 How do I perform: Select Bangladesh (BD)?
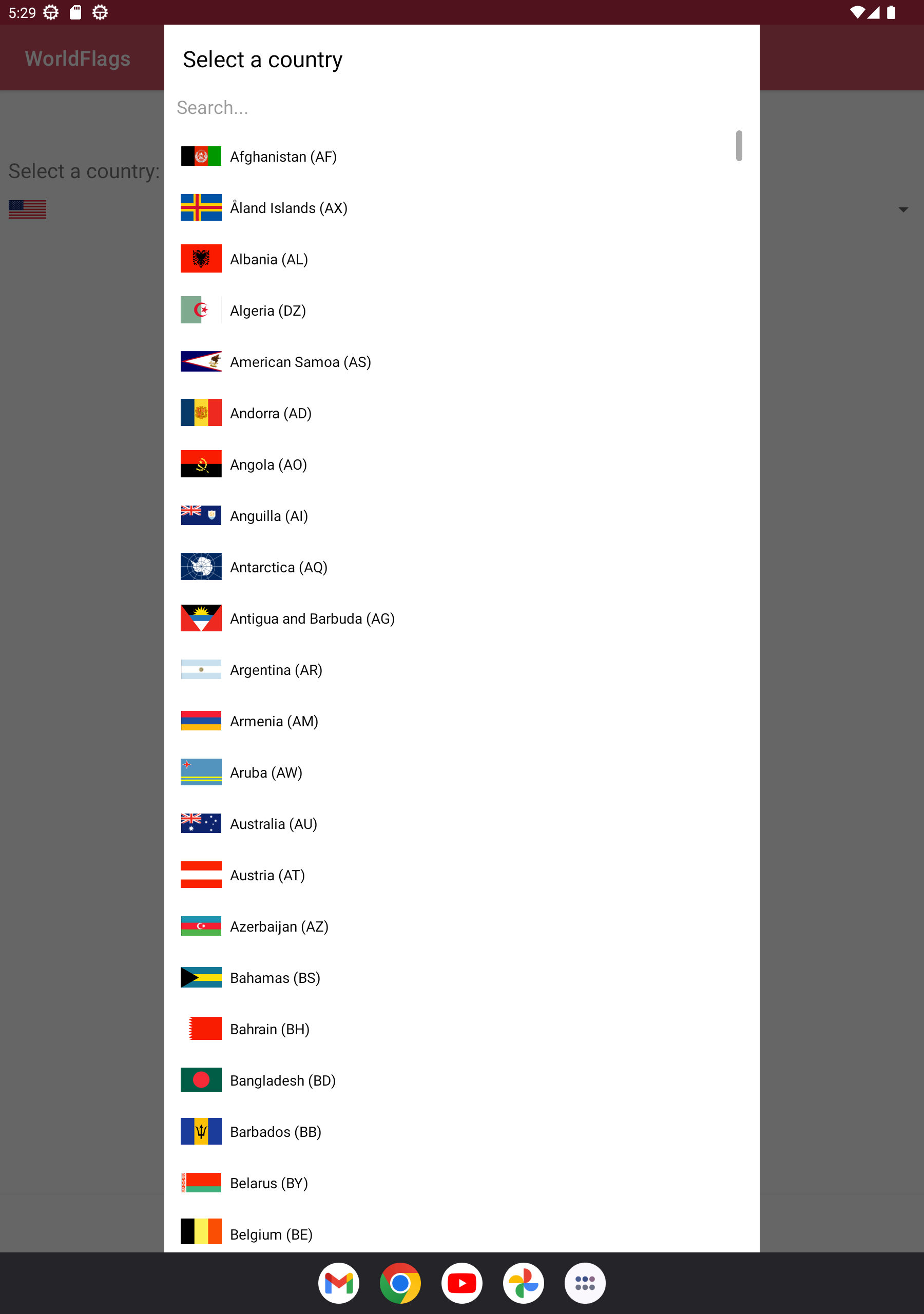pyautogui.click(x=283, y=1080)
